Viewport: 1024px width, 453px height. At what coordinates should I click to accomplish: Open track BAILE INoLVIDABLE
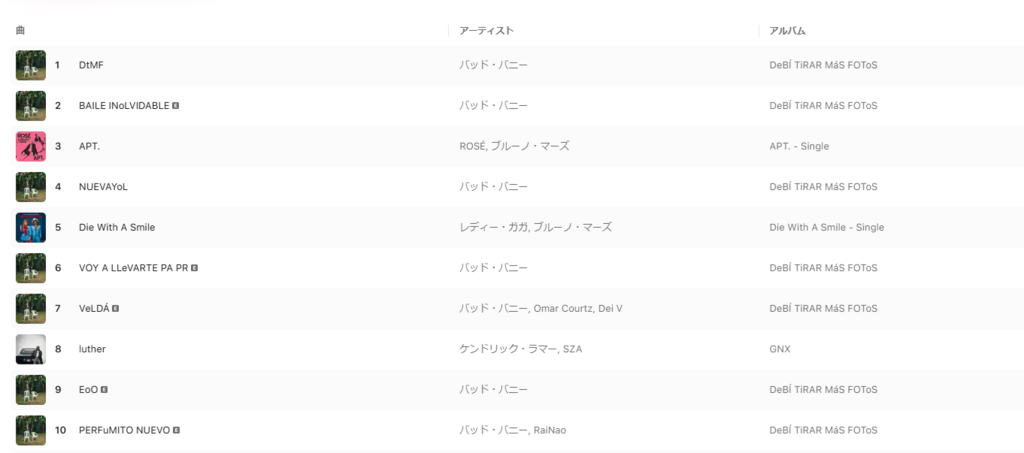tap(123, 105)
